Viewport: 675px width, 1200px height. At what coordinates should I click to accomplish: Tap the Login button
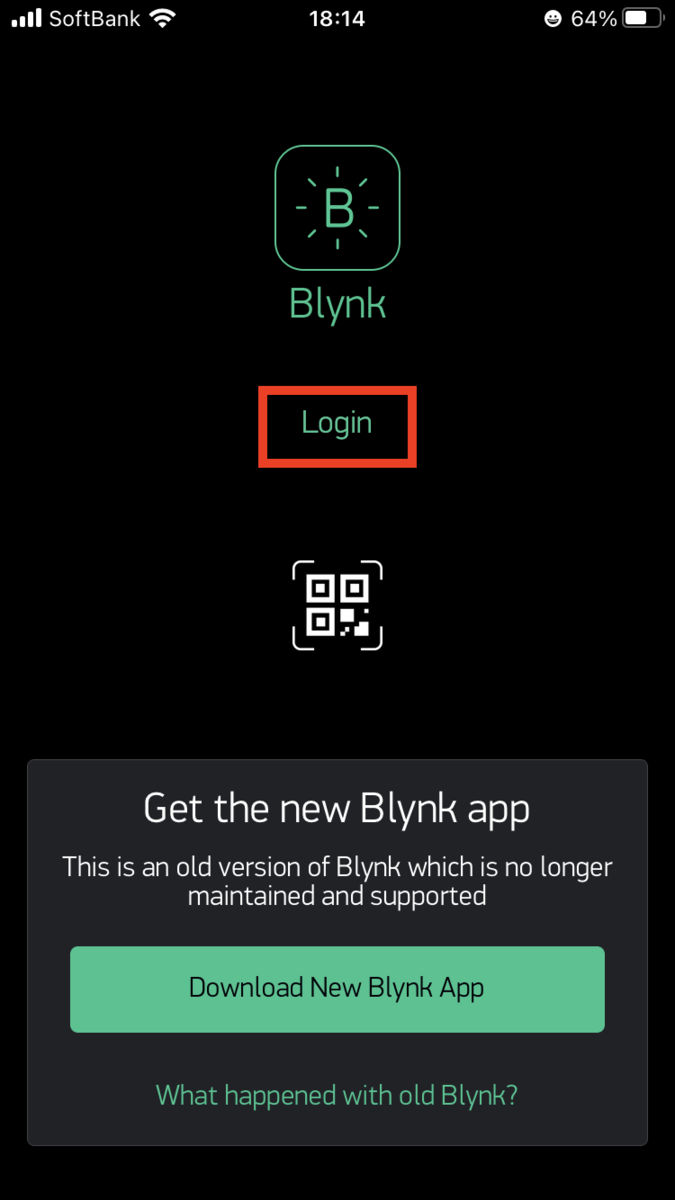coord(337,424)
